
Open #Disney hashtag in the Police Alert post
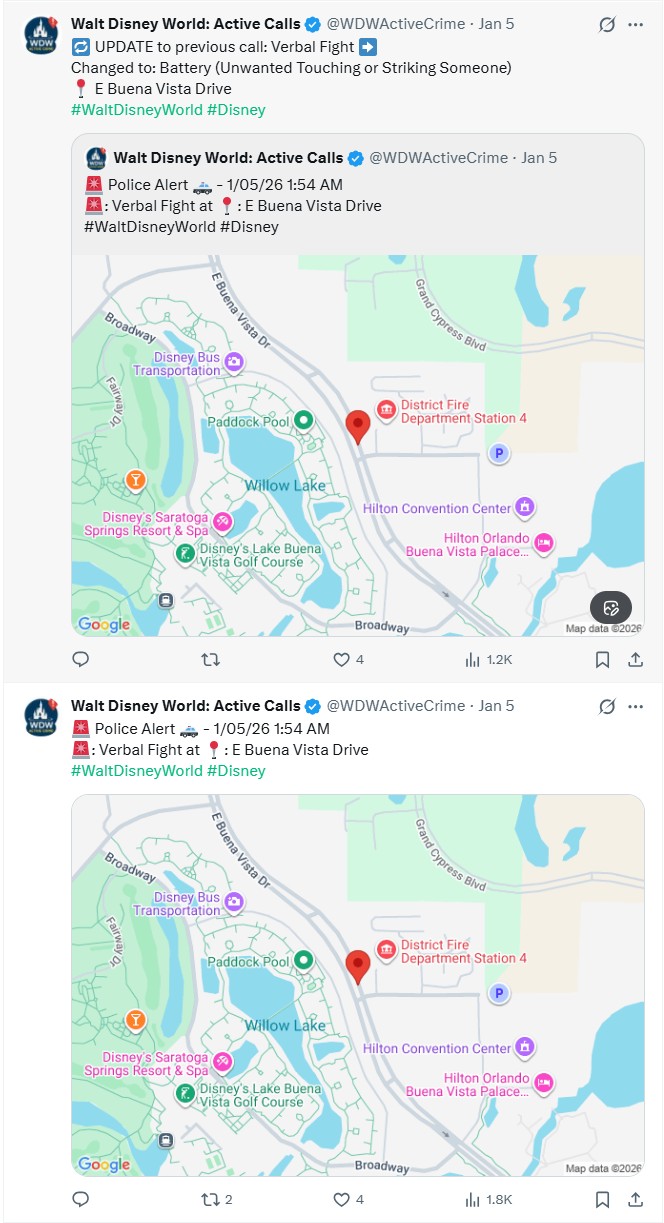point(236,770)
